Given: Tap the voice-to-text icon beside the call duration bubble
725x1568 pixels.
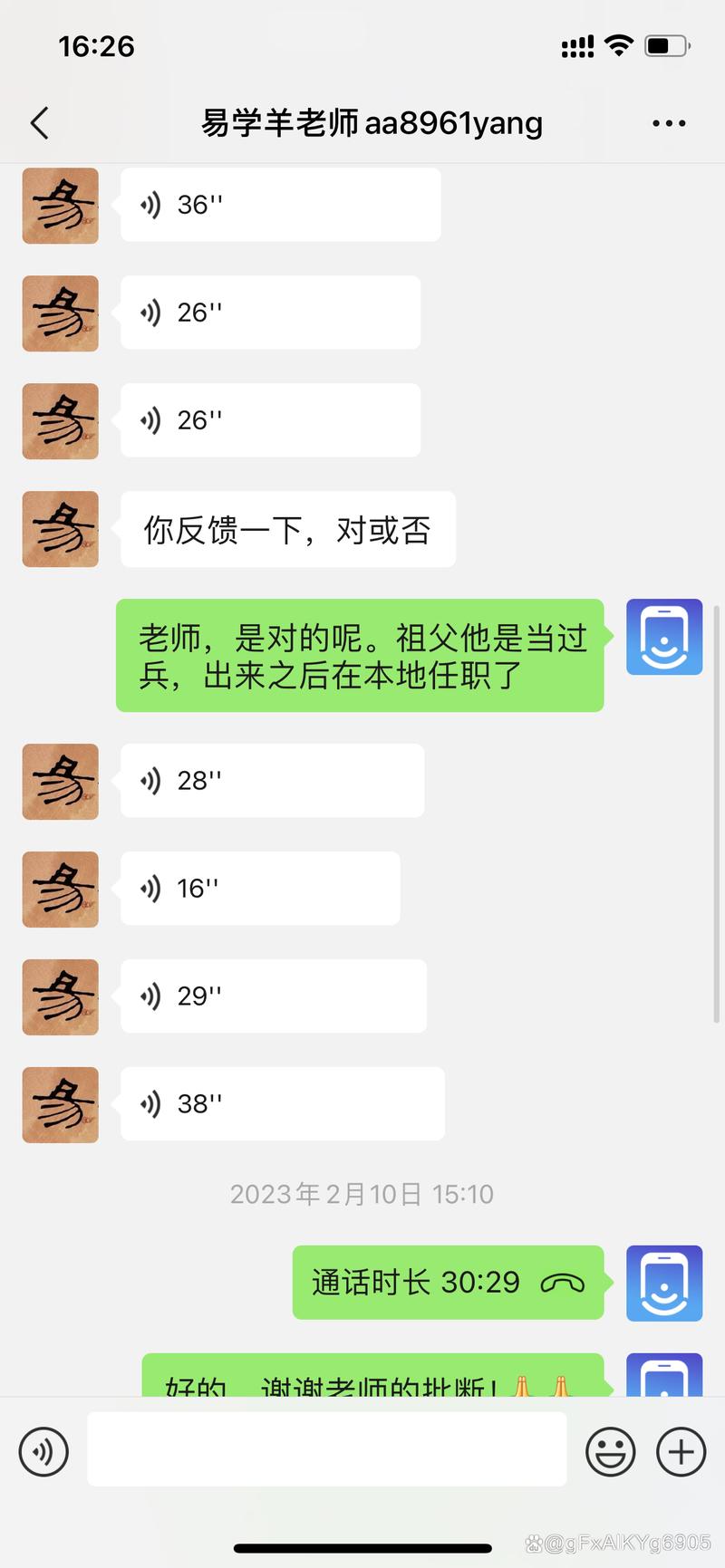Looking at the screenshot, I should click(x=663, y=1284).
